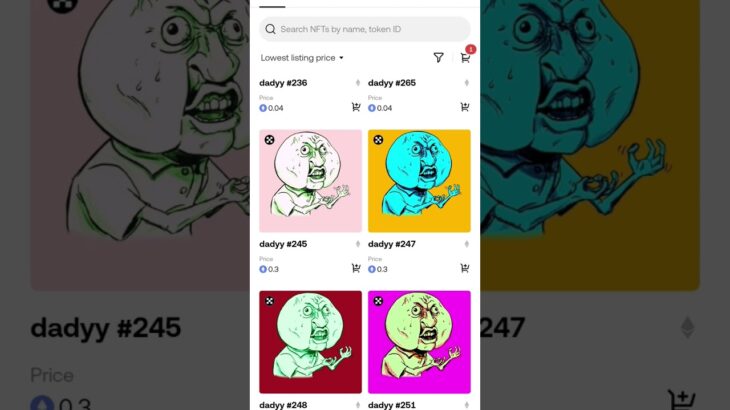Screen dimensions: 730x410
Task: Open the dadyy #245 NFT card
Action: click(x=310, y=181)
